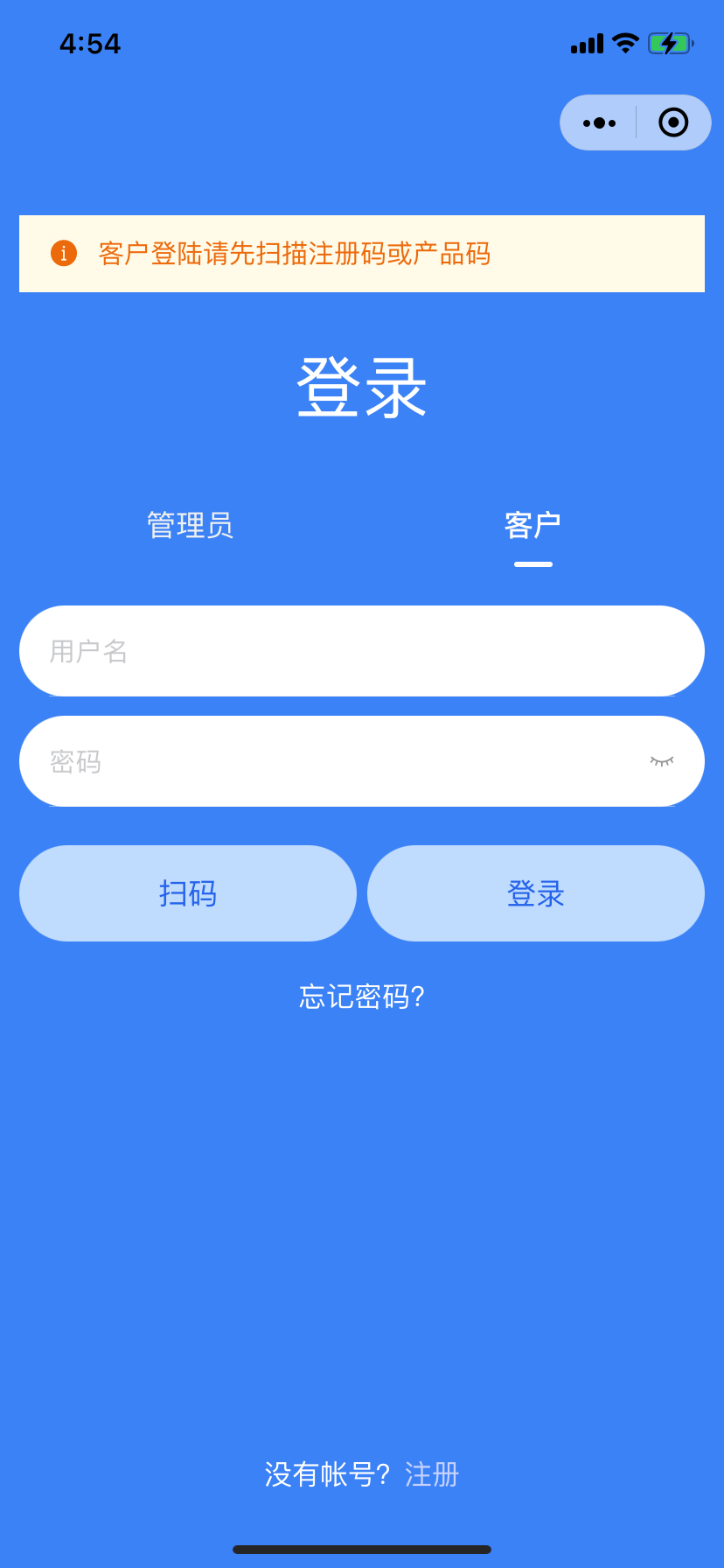Tap the 密码 input field
Viewport: 724px width, 1568px height.
[x=332, y=761]
